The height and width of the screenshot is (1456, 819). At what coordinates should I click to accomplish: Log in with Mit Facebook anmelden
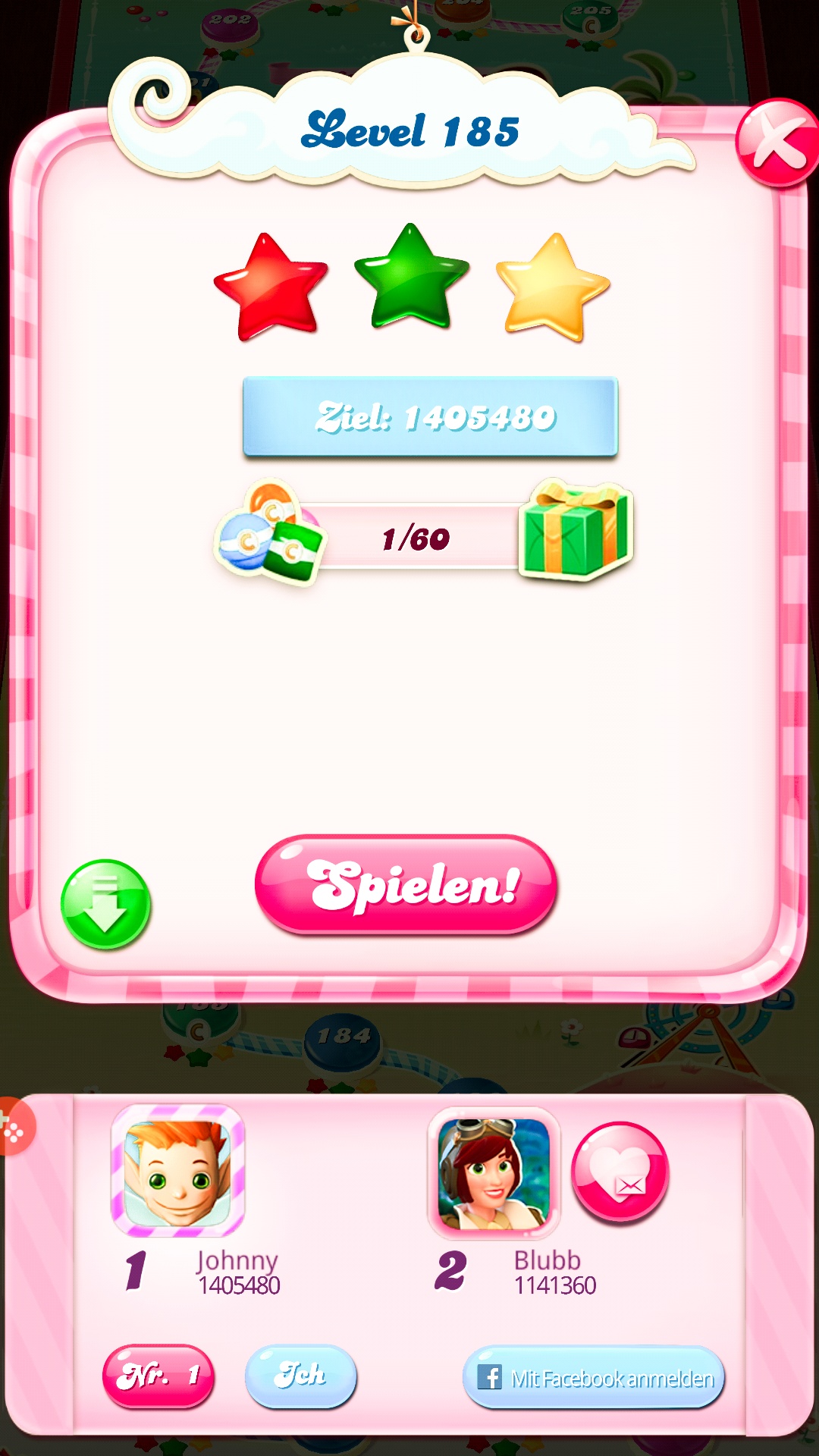pyautogui.click(x=594, y=1377)
